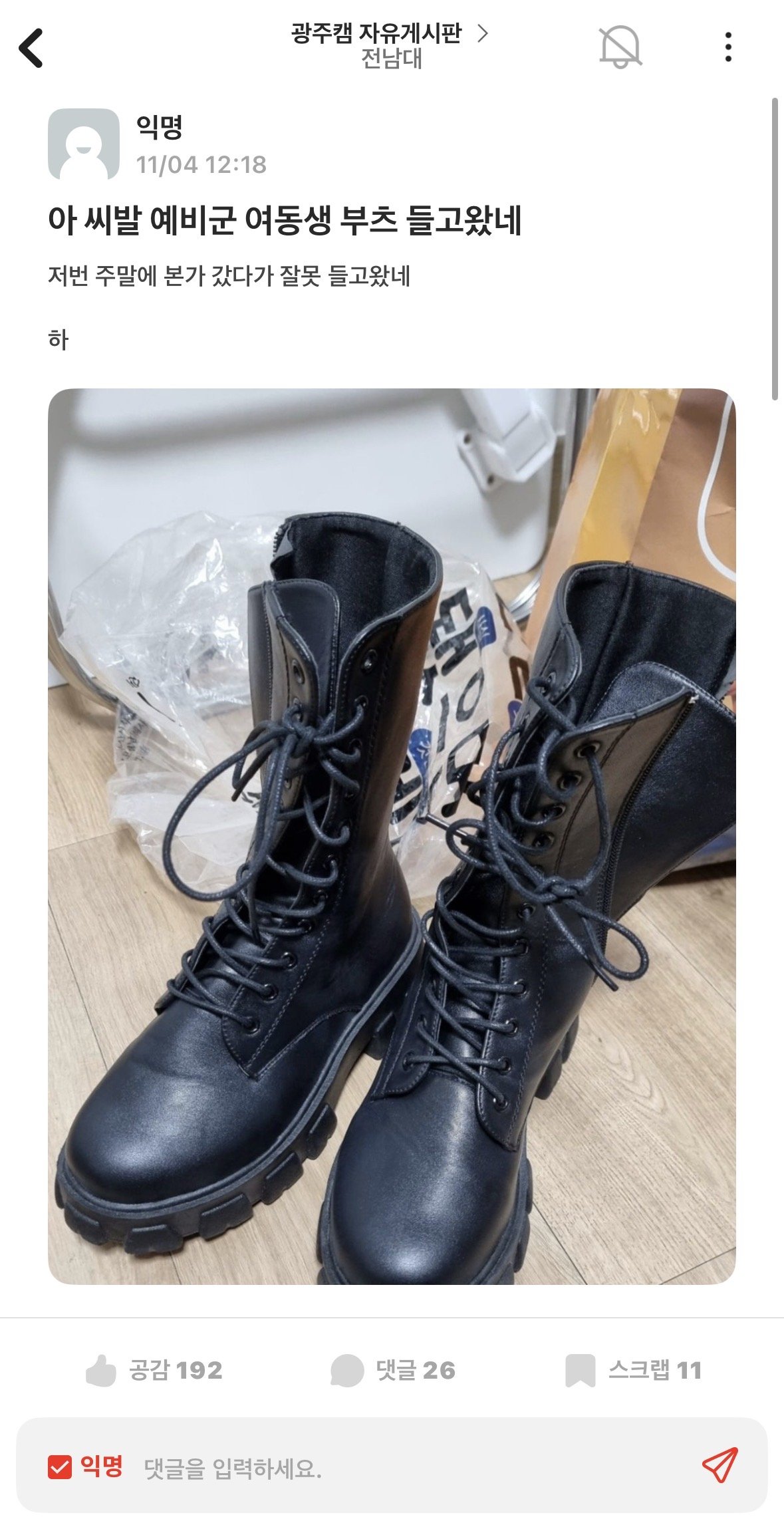Like the post with 공감 button
Viewport: 784px width, 1529px height.
click(154, 1371)
